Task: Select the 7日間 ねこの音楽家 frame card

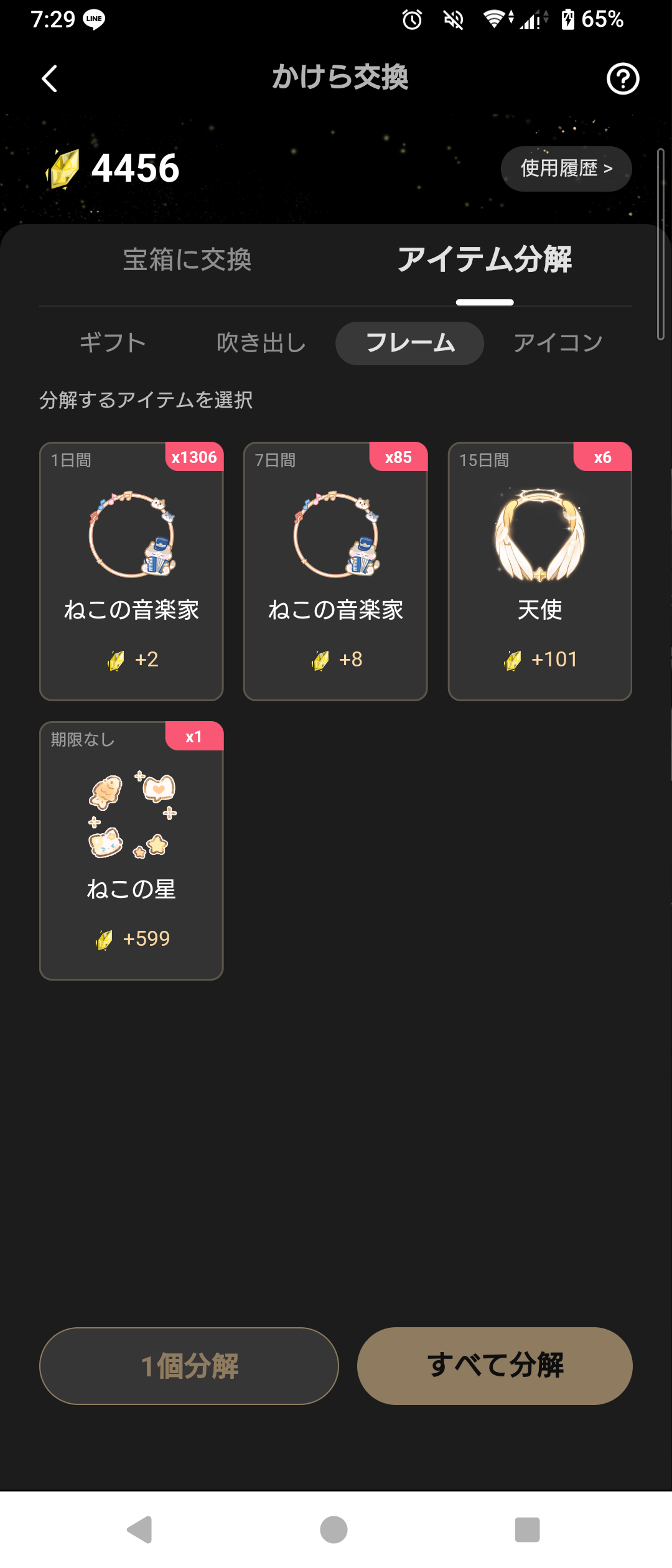Action: (x=335, y=571)
